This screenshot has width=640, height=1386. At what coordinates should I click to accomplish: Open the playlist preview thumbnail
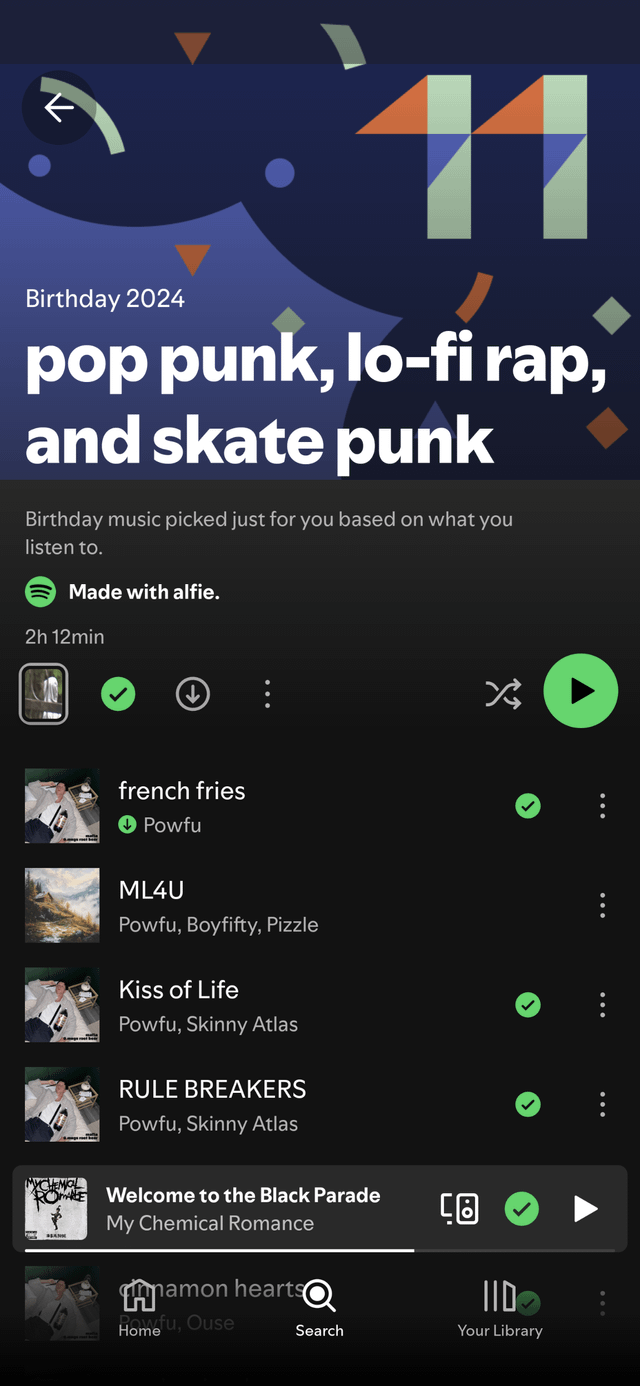[x=44, y=693]
